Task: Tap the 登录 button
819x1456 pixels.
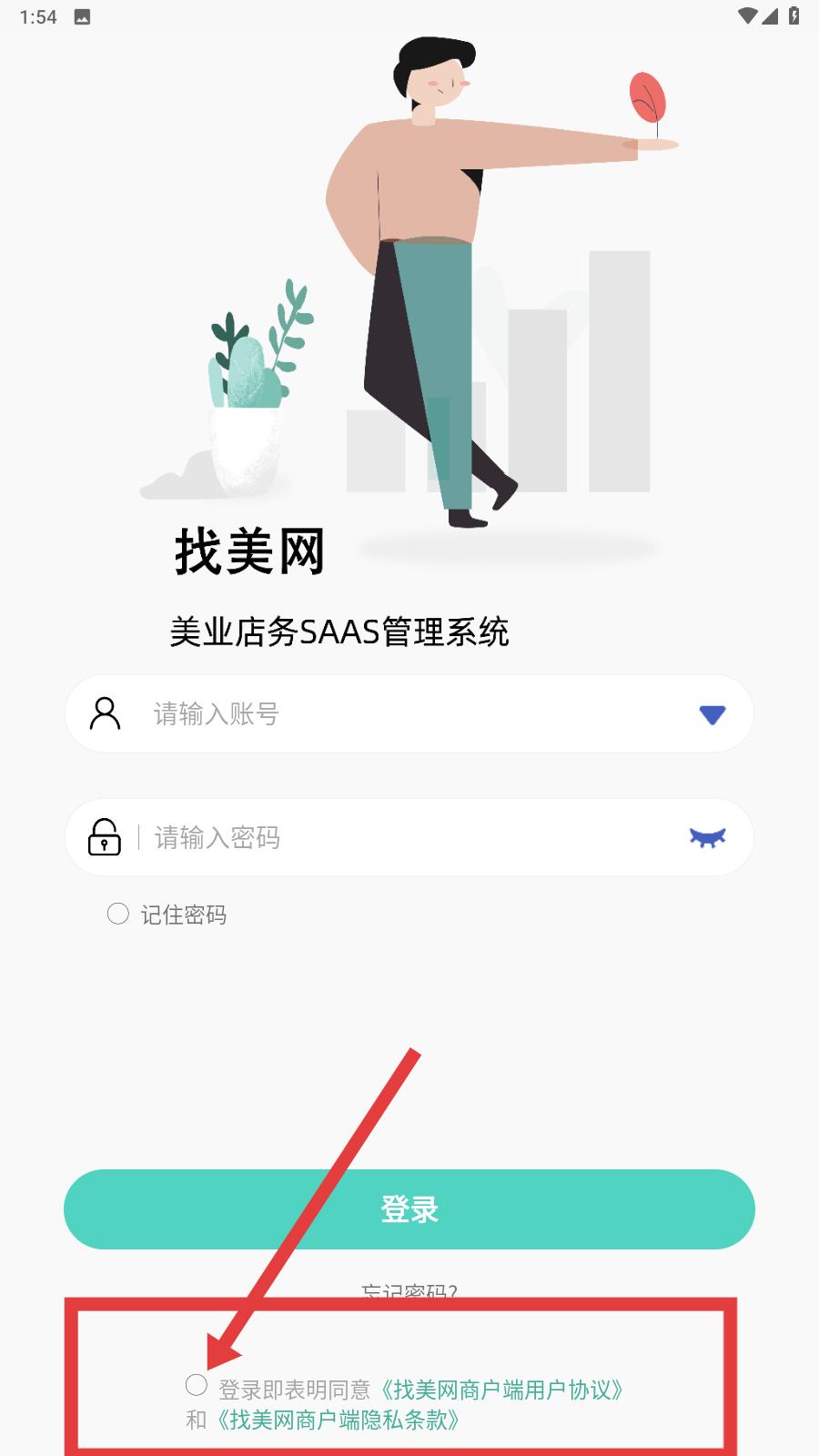Action: (409, 1209)
